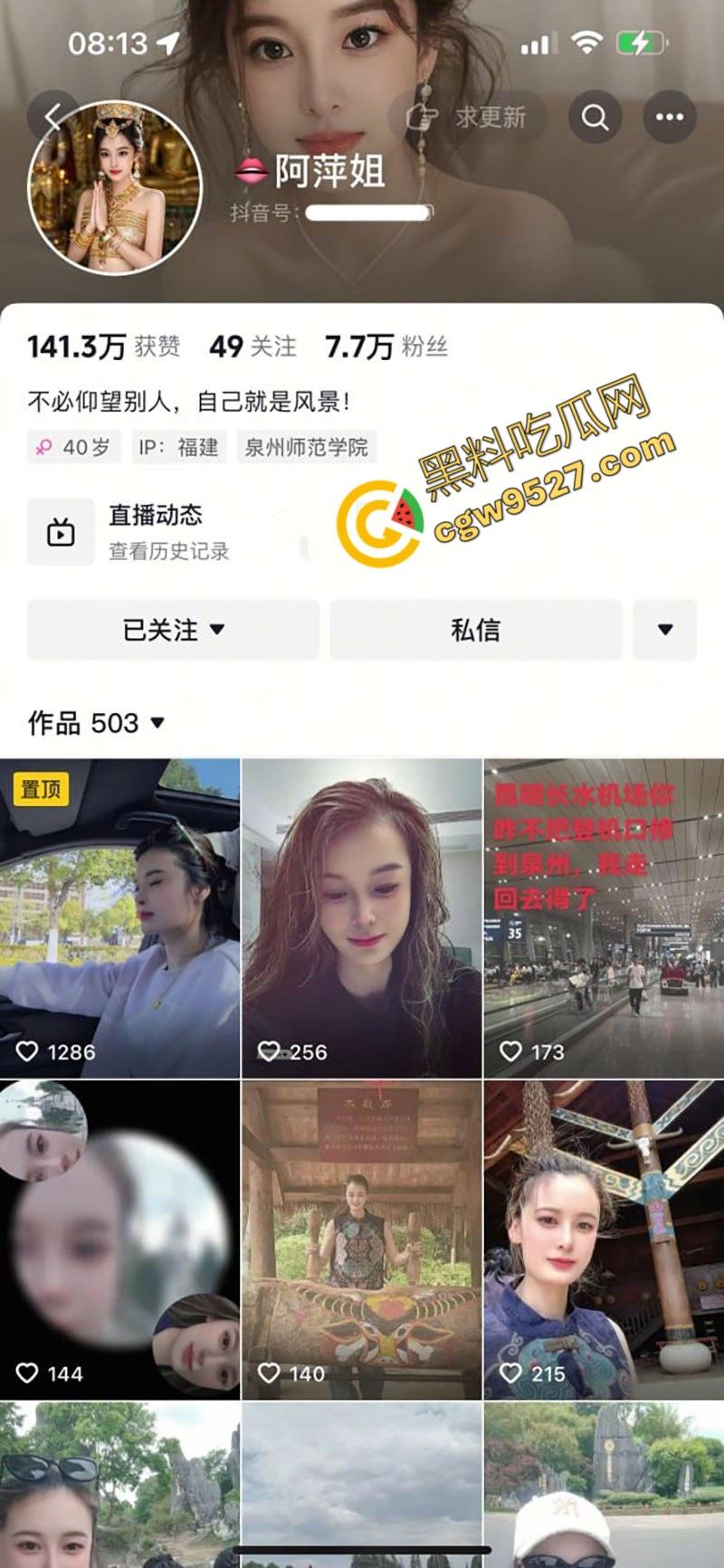Tap the 求更新 request-update button
724x1568 pixels.
[x=470, y=117]
